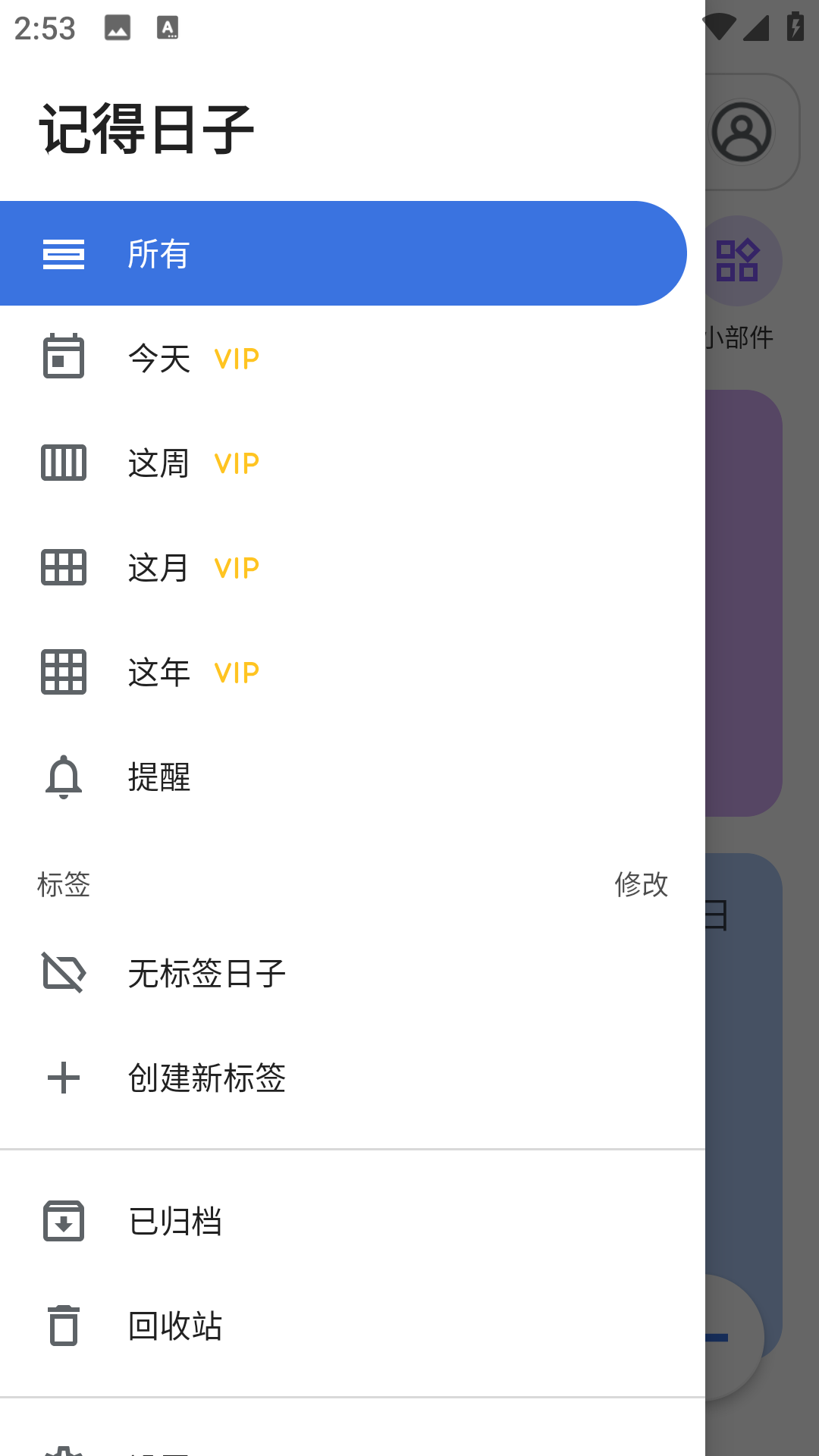The width and height of the screenshot is (819, 1456).
Task: Tap 修改 to edit tags
Action: tap(641, 884)
